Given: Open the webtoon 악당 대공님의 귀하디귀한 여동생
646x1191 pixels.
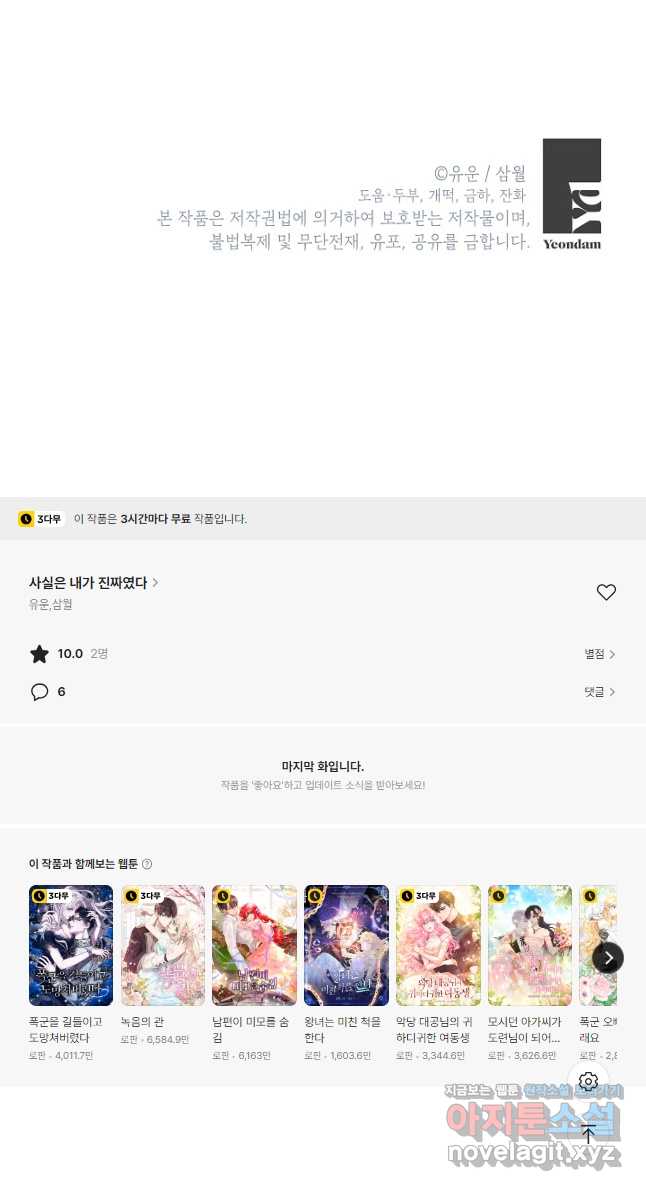Looking at the screenshot, I should pos(438,945).
